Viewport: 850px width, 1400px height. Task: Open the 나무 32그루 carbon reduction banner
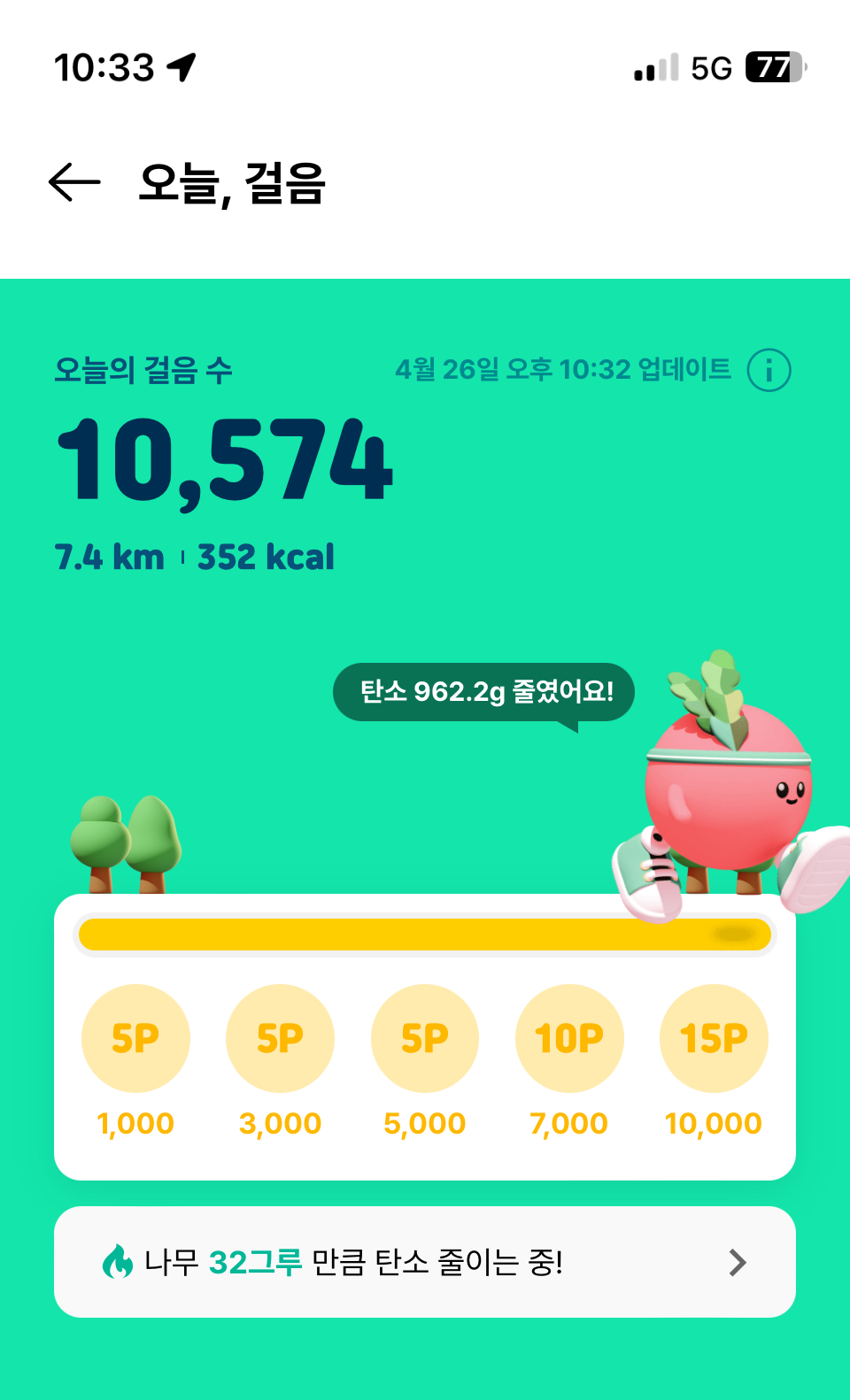(425, 1262)
